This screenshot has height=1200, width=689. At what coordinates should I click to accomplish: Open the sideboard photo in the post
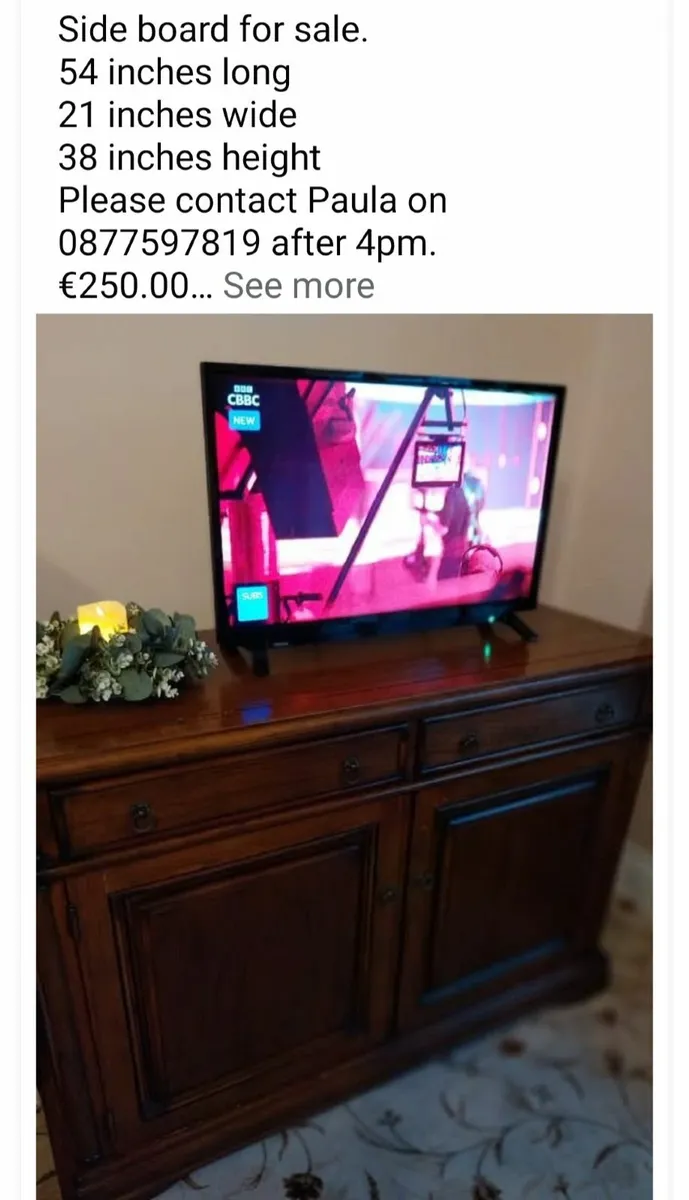point(344,756)
